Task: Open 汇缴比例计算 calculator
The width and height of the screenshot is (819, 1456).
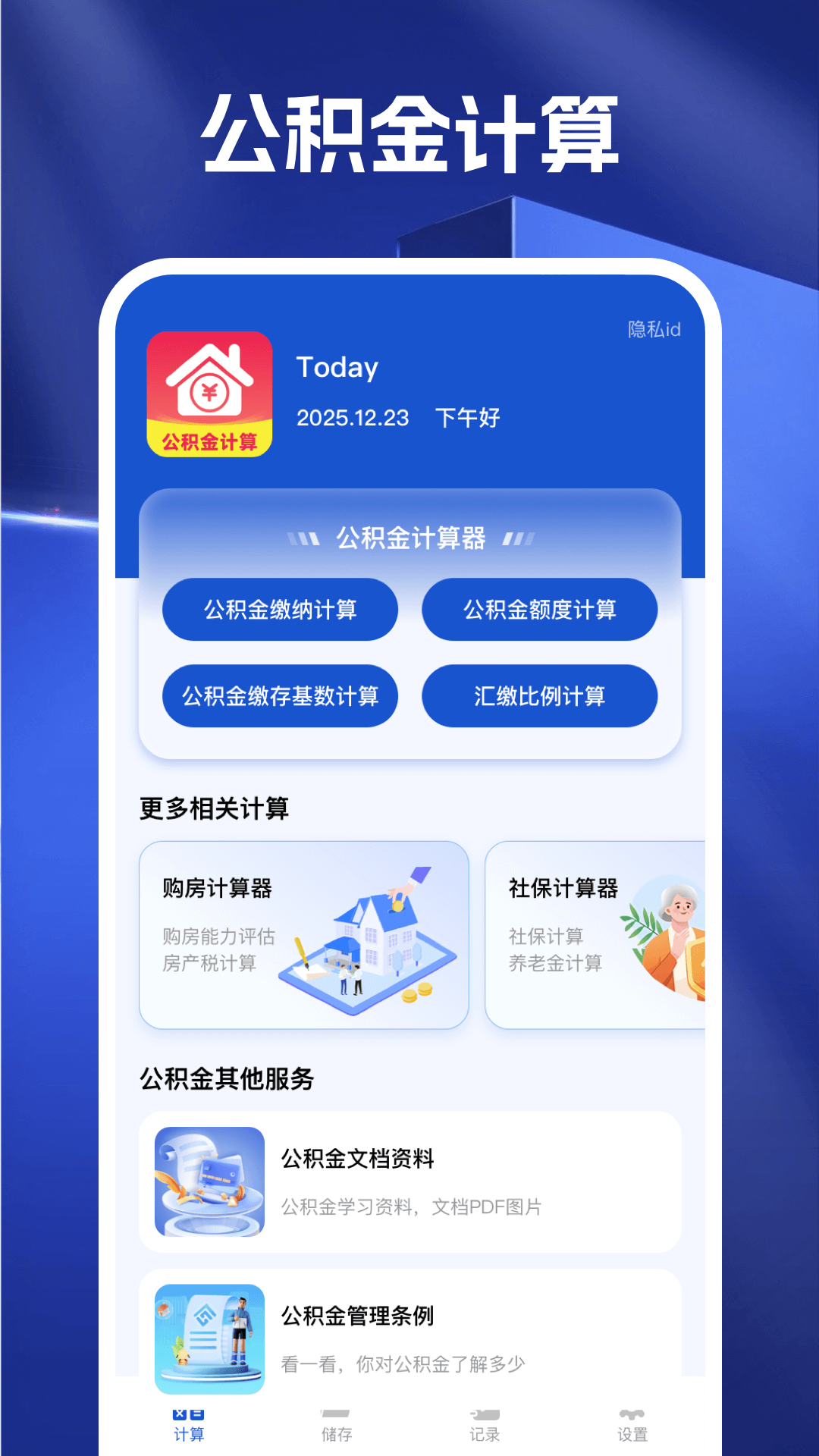Action: pyautogui.click(x=539, y=696)
